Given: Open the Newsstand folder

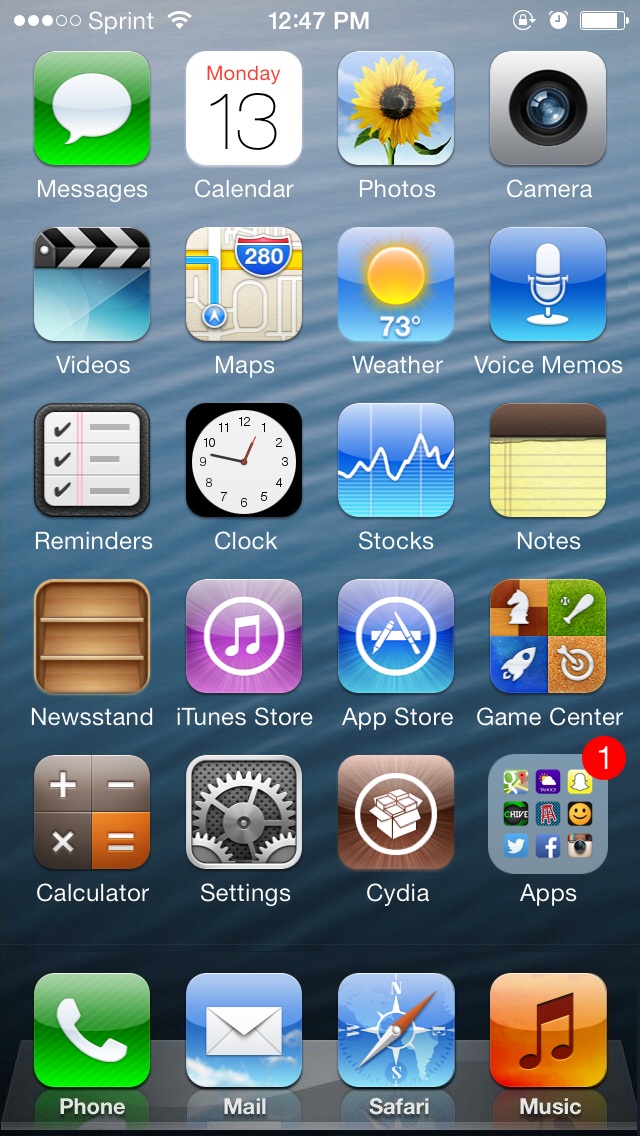Looking at the screenshot, I should [x=92, y=637].
